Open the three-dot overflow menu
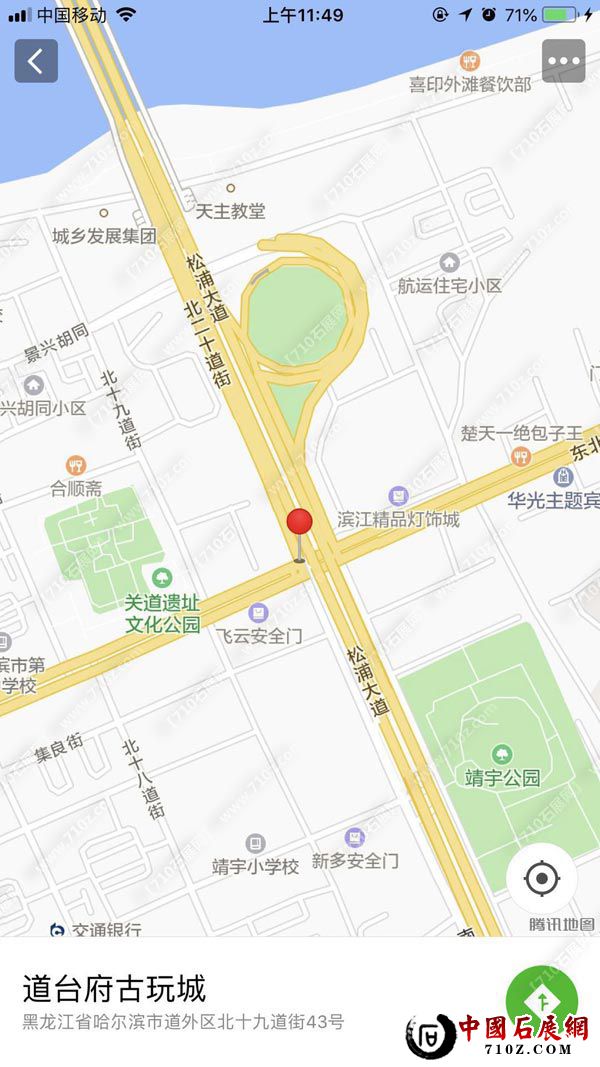 (x=563, y=61)
